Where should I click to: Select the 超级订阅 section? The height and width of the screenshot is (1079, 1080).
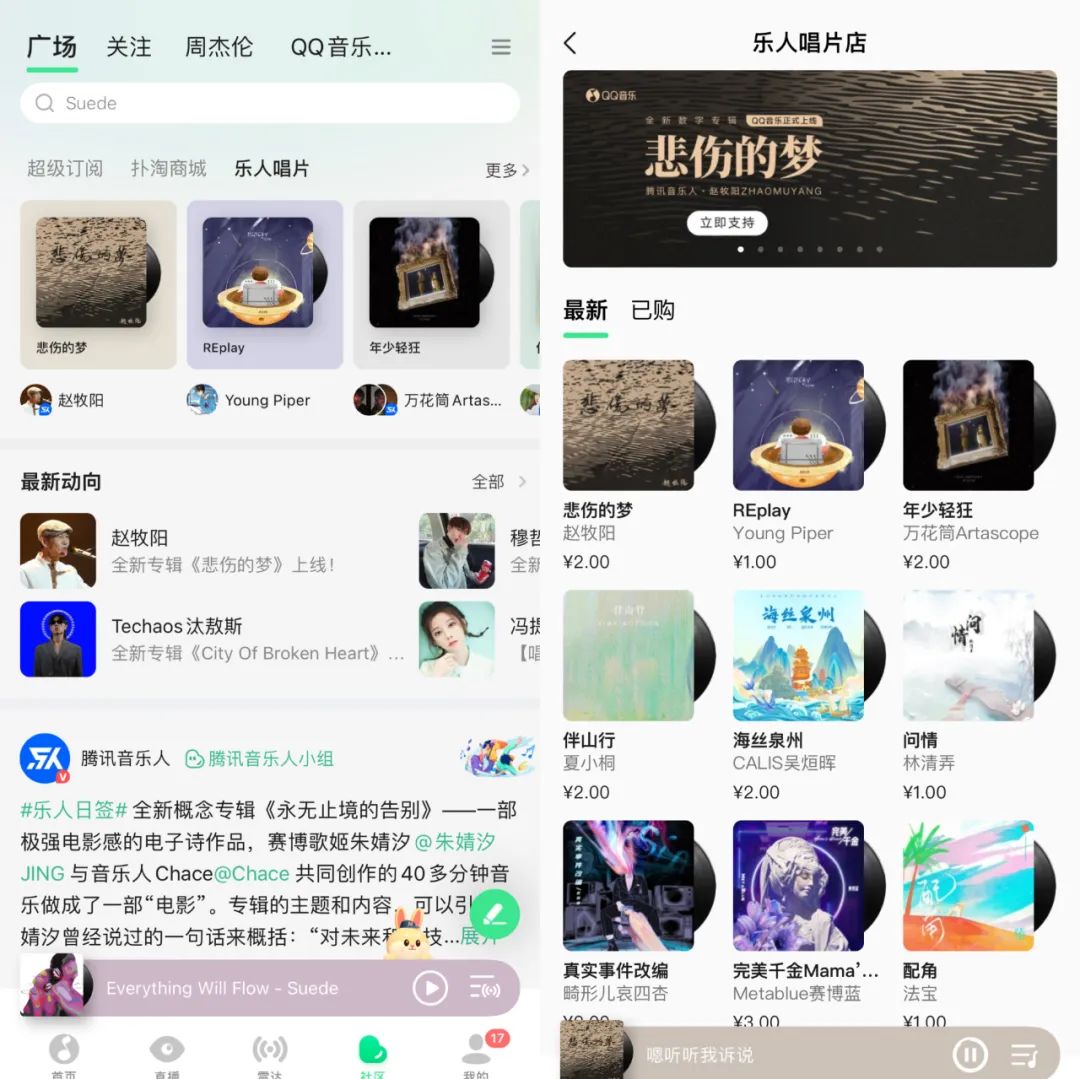[65, 168]
